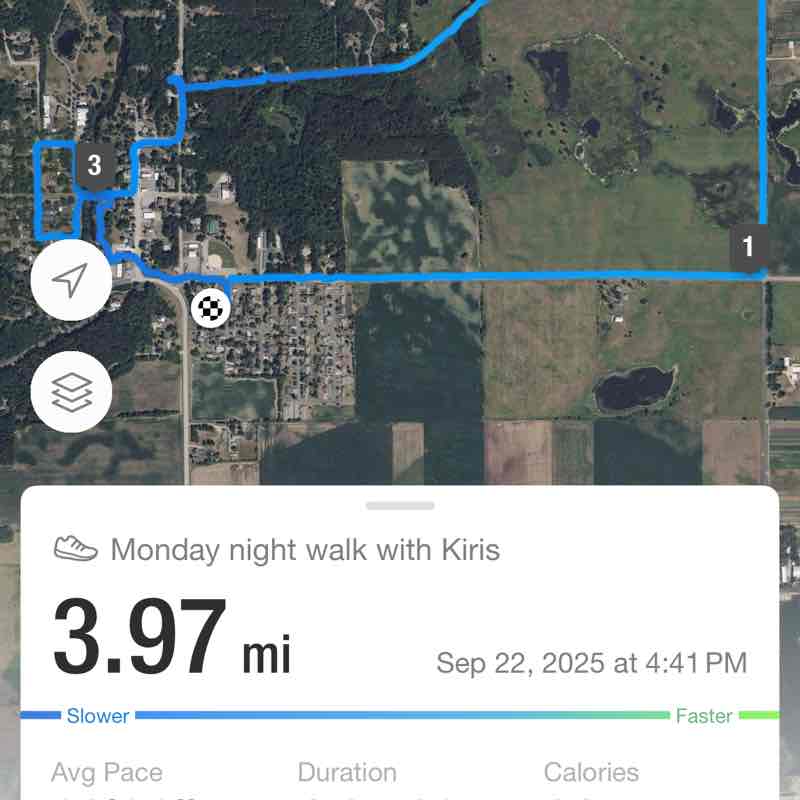The width and height of the screenshot is (800, 800).
Task: Recenter map with the location arrow button
Action: [69, 281]
